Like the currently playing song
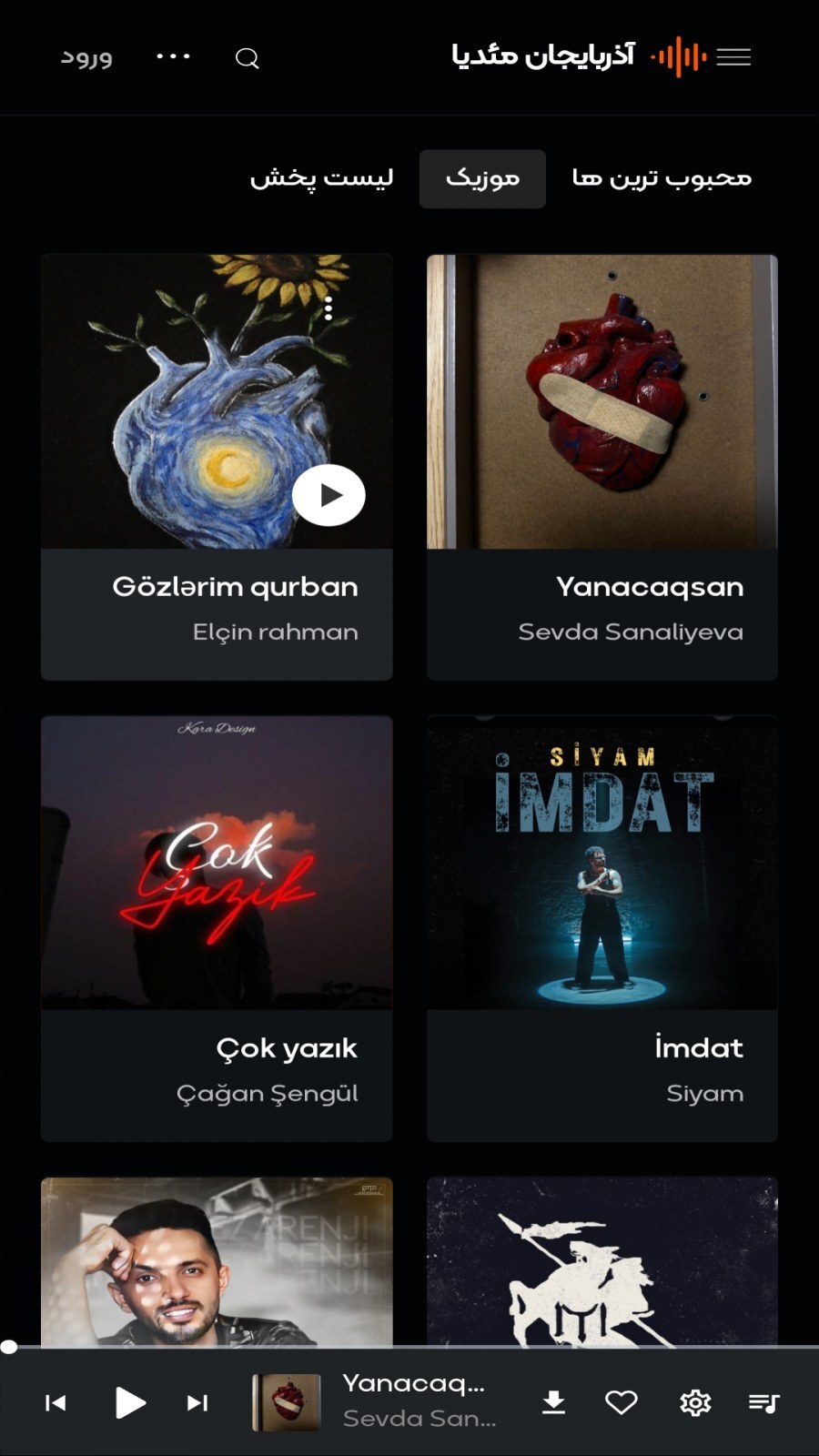 click(x=622, y=1403)
